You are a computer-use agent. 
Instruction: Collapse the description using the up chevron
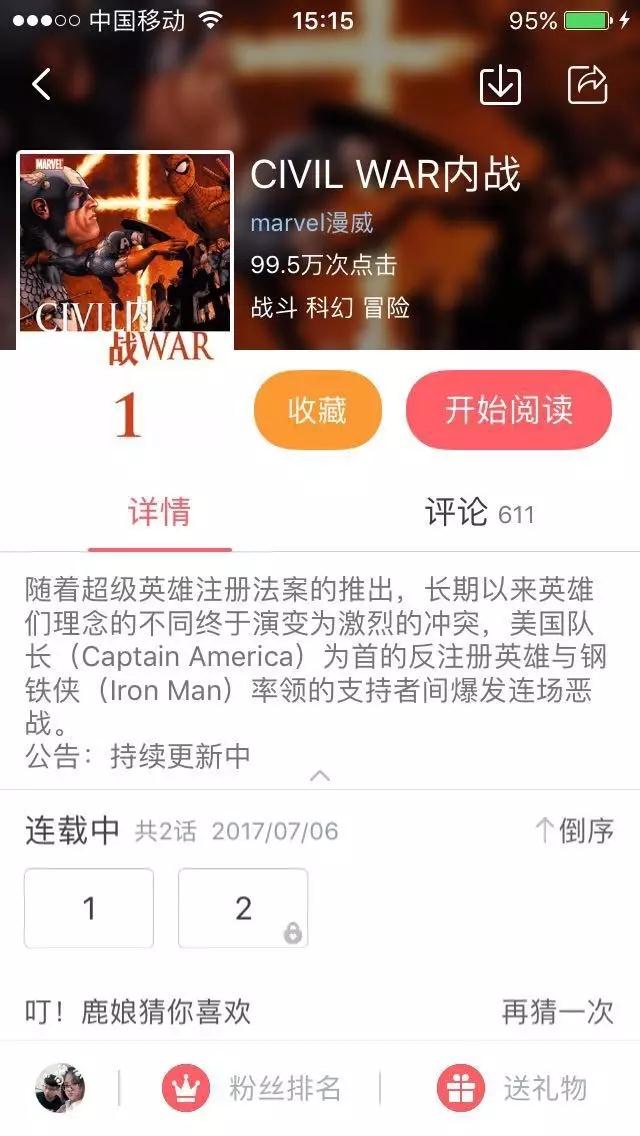319,775
